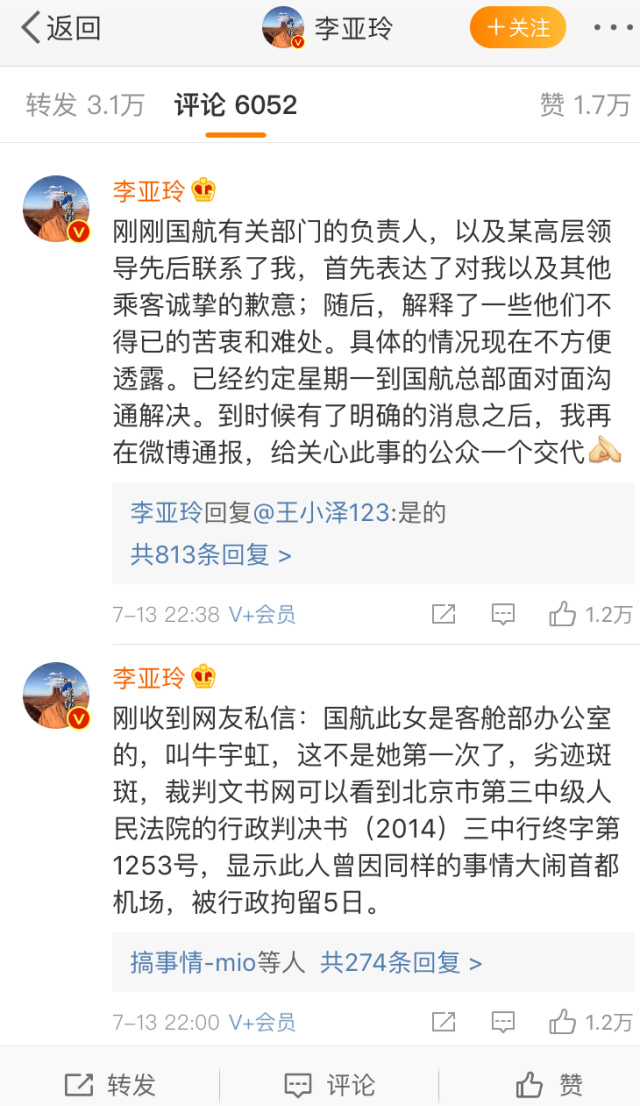Share the 7-13 22:38 comment
This screenshot has height=1106, width=640.
pos(443,614)
